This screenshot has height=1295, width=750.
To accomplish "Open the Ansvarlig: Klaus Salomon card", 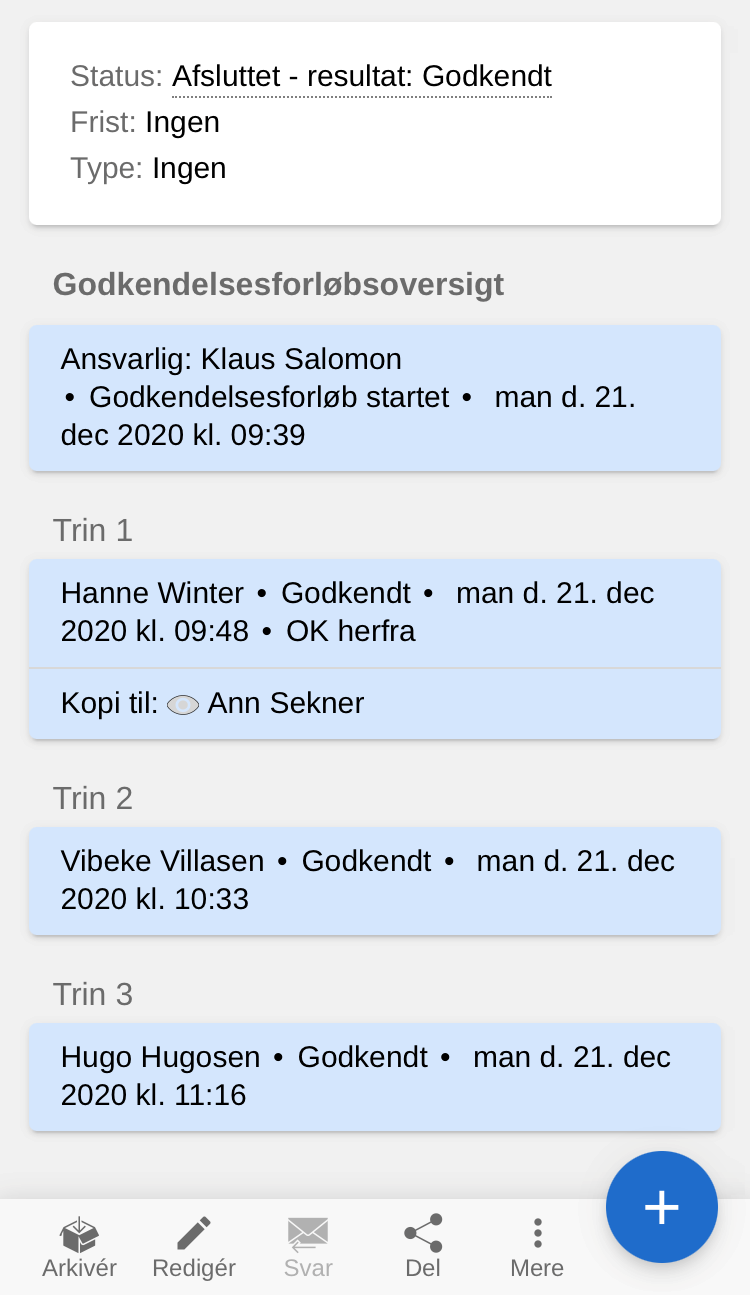I will pyautogui.click(x=374, y=397).
